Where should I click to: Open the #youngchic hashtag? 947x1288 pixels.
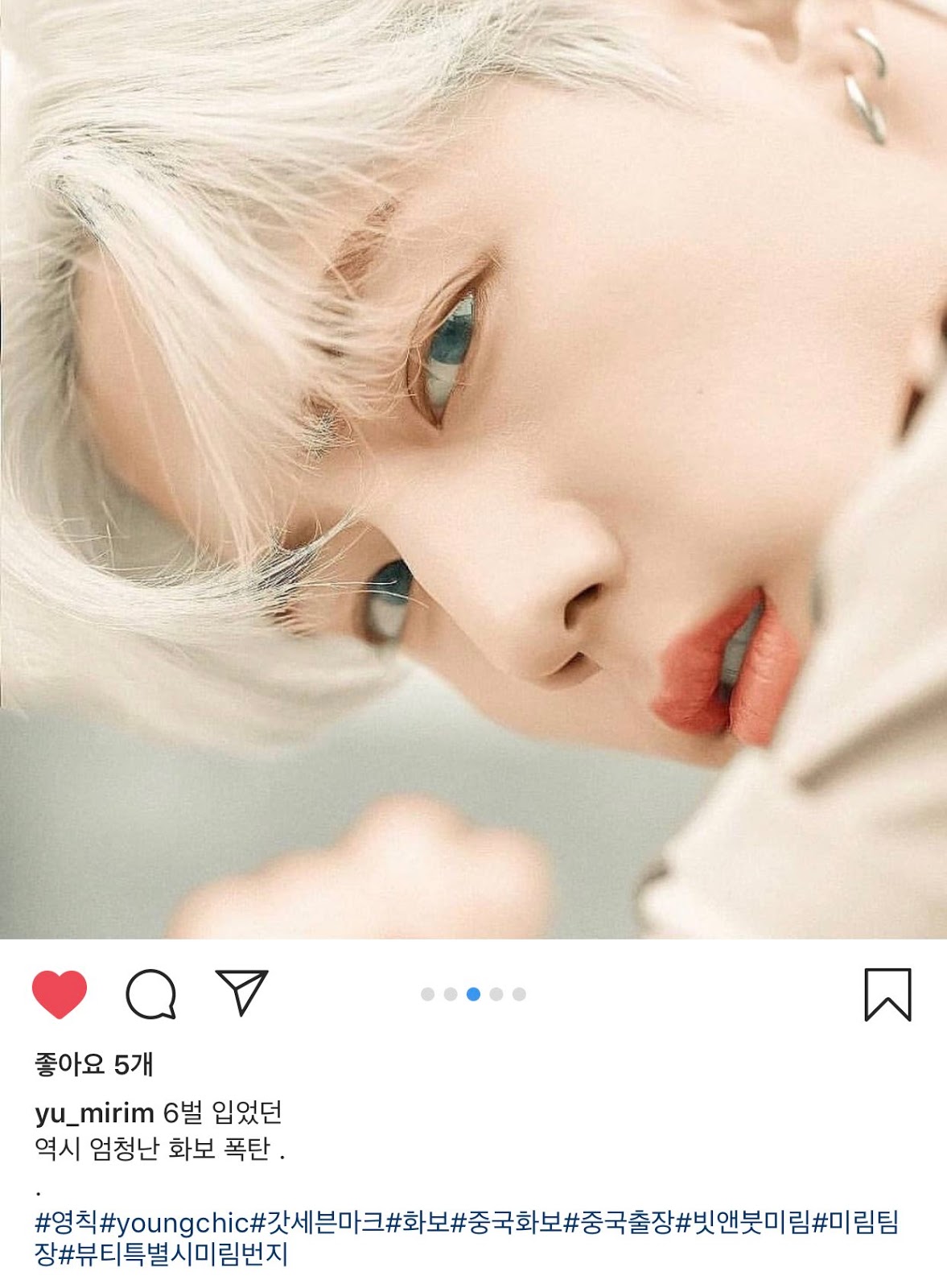tap(174, 1223)
